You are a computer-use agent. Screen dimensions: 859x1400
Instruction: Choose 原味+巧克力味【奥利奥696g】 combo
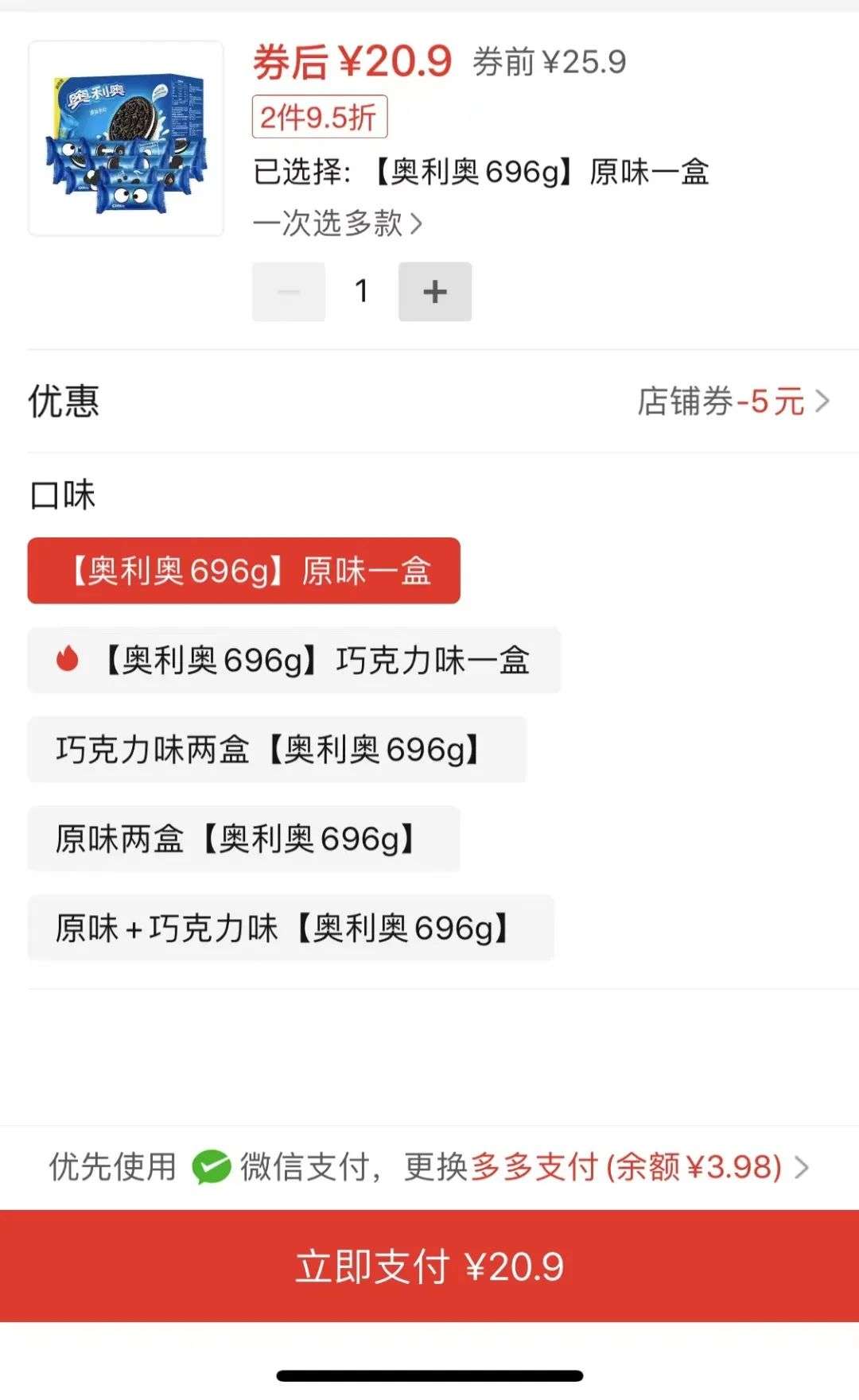[x=291, y=927]
